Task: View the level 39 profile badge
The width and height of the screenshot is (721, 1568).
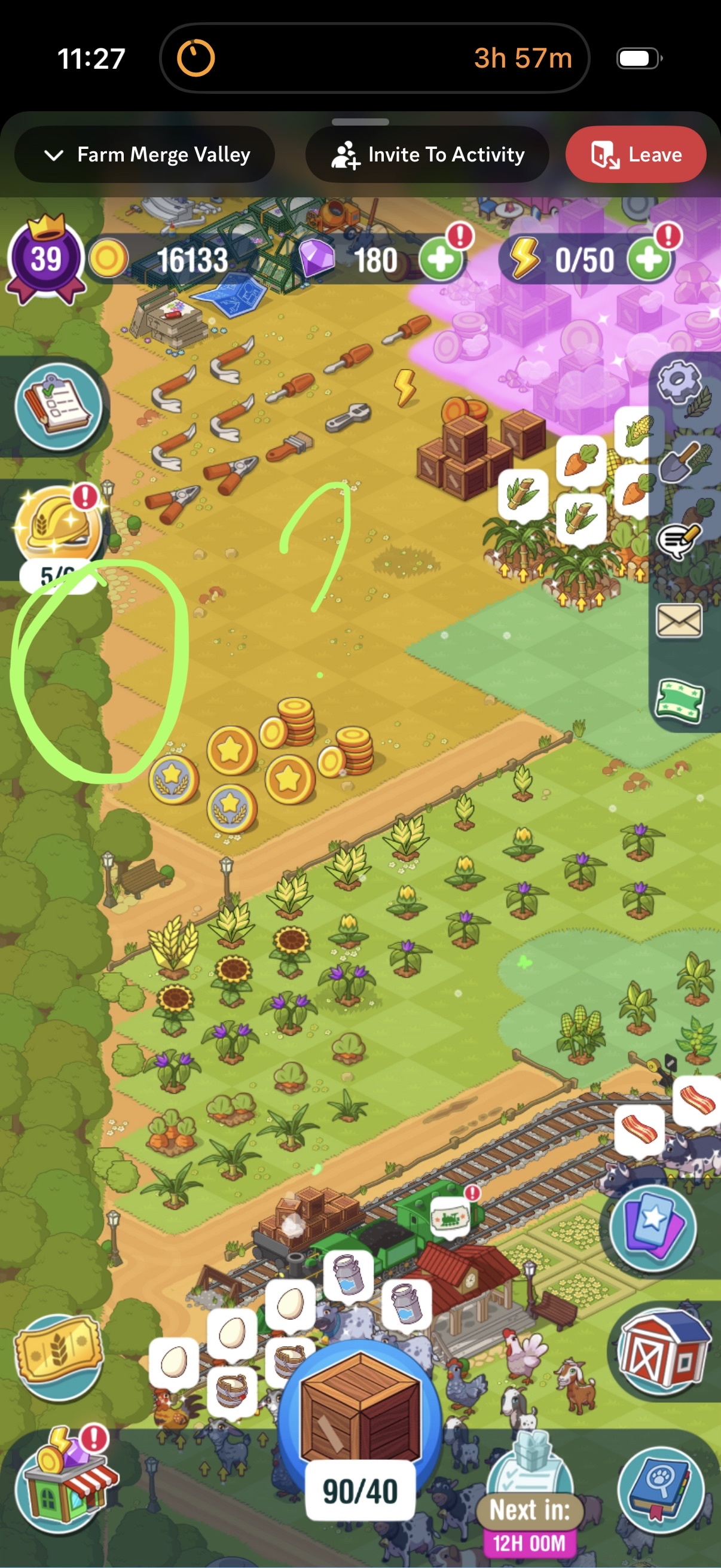Action: coord(46,260)
